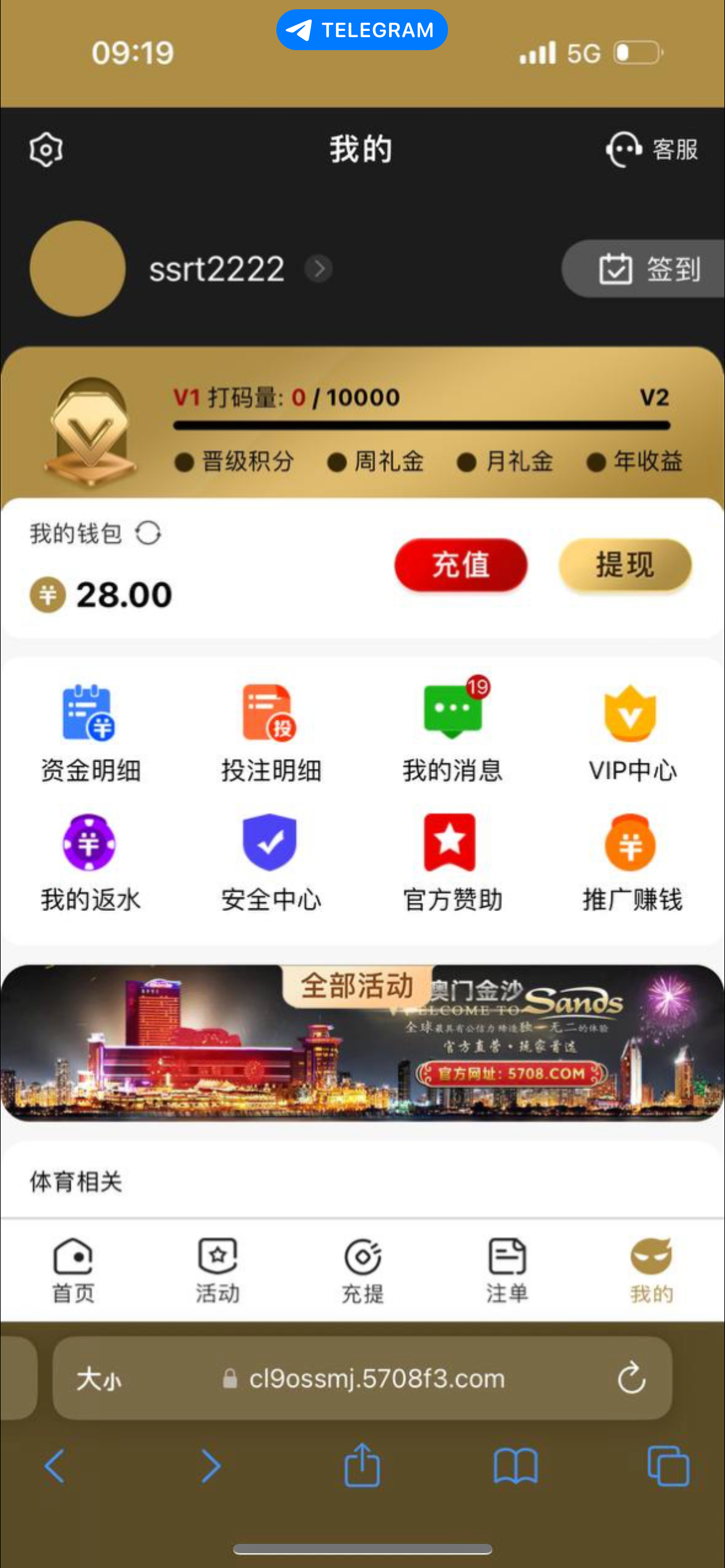Refresh the 我的钱包 wallet balance
Viewport: 725px width, 1568px height.
click(149, 533)
